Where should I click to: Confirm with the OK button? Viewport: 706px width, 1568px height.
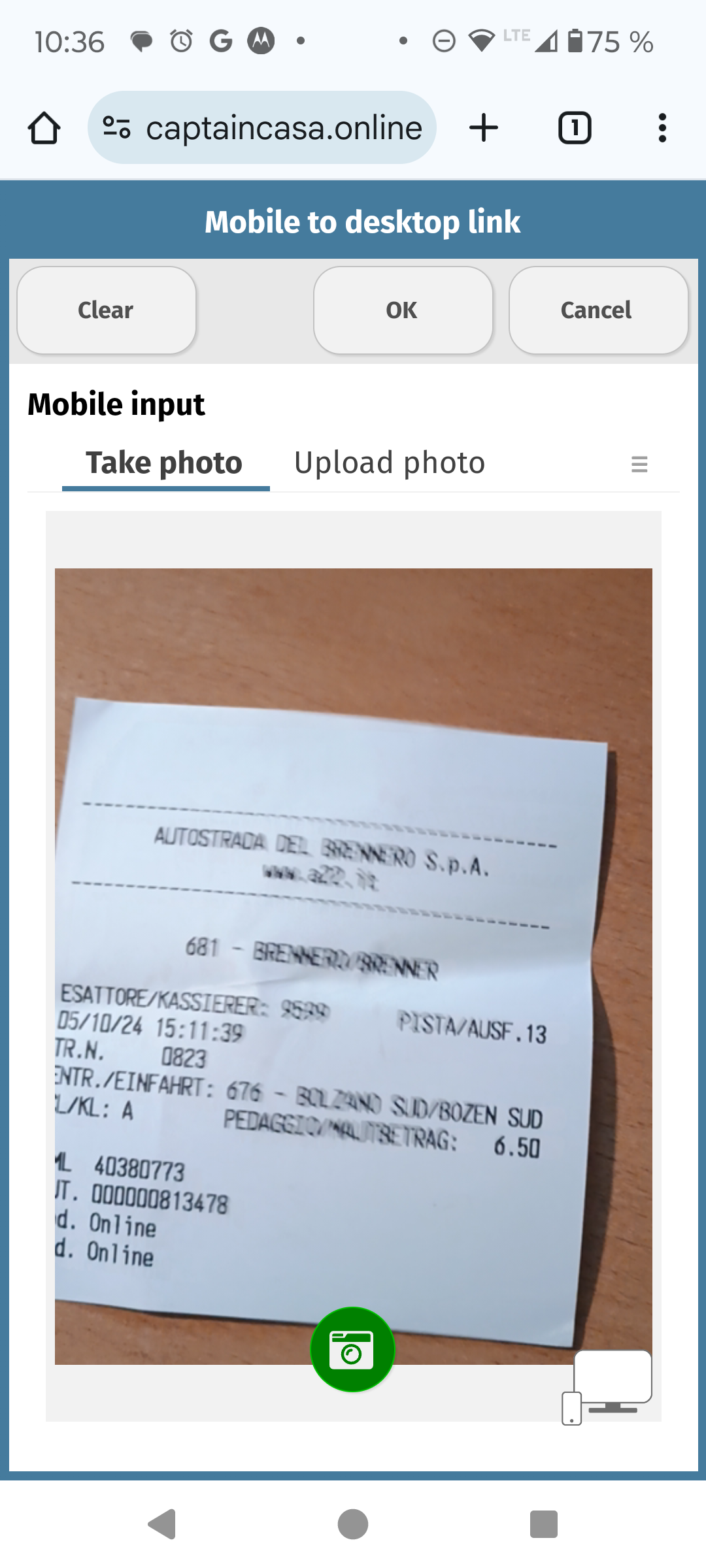point(403,310)
